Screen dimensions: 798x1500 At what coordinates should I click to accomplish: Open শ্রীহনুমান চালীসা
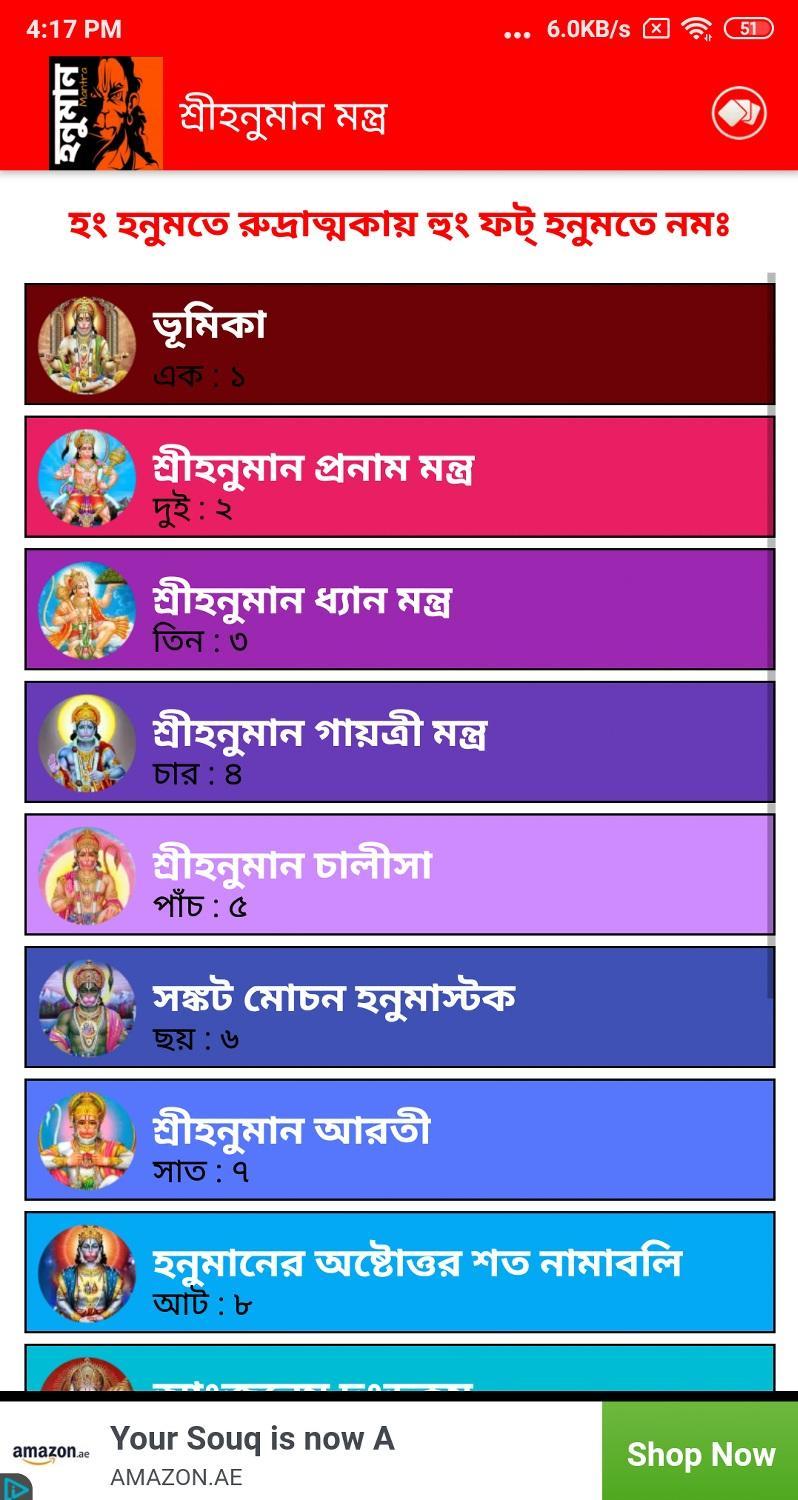click(x=399, y=874)
